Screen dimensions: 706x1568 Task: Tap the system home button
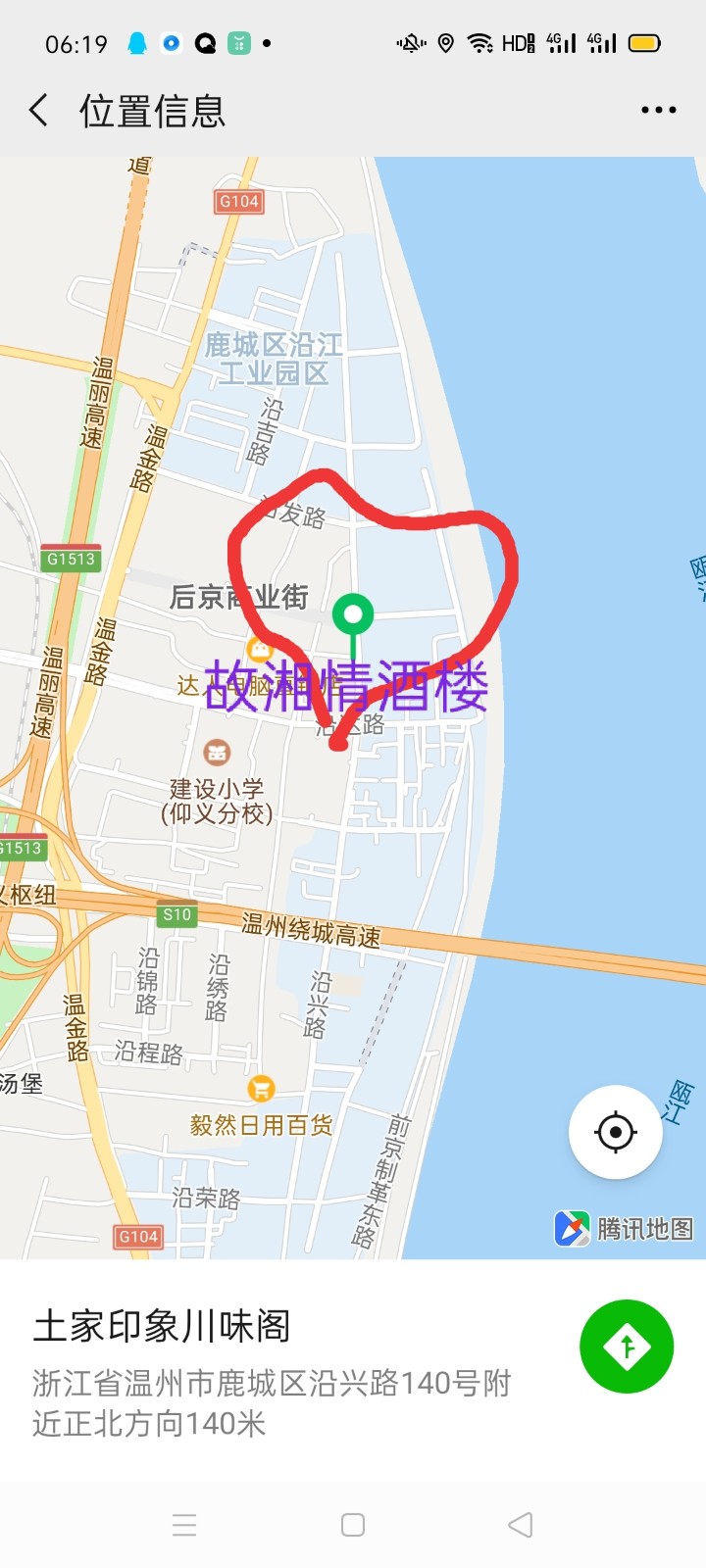coord(353,1525)
